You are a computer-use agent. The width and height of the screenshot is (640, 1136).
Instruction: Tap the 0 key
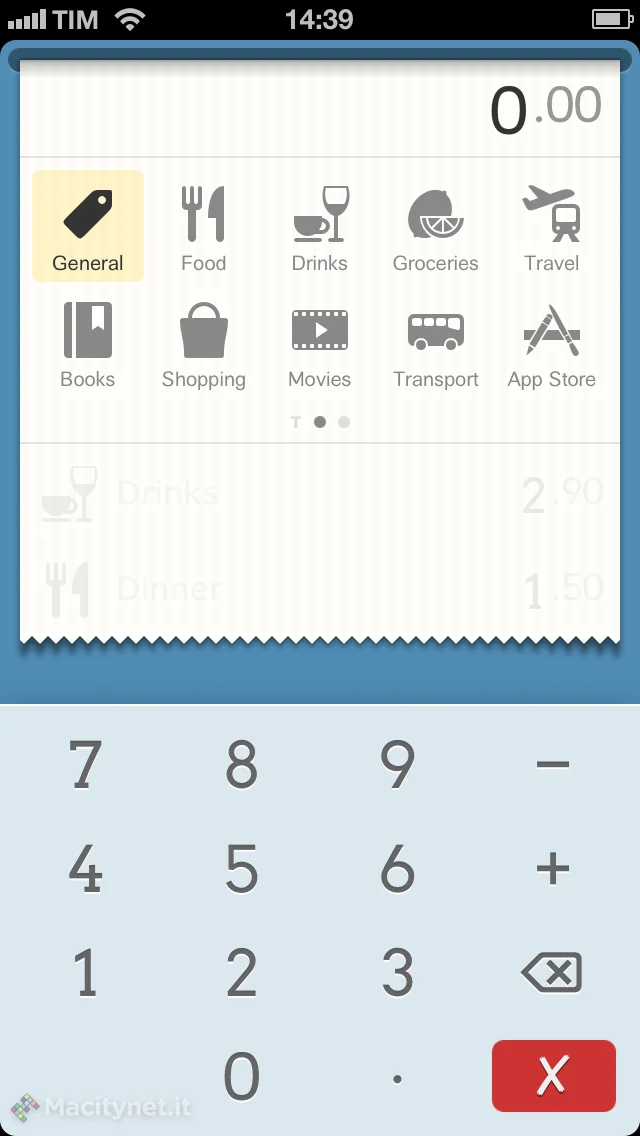241,1077
